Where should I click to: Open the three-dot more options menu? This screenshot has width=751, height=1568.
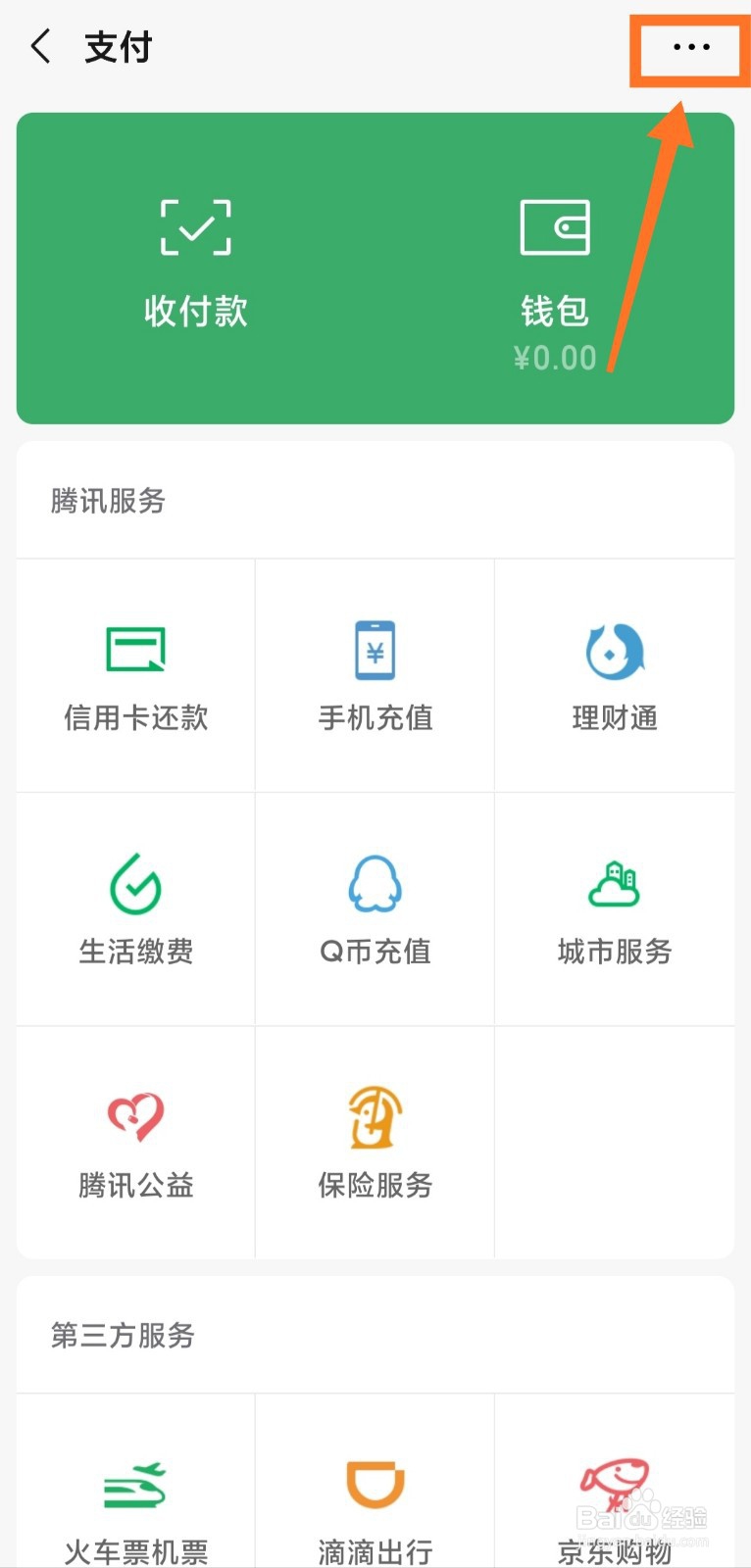coord(689,47)
